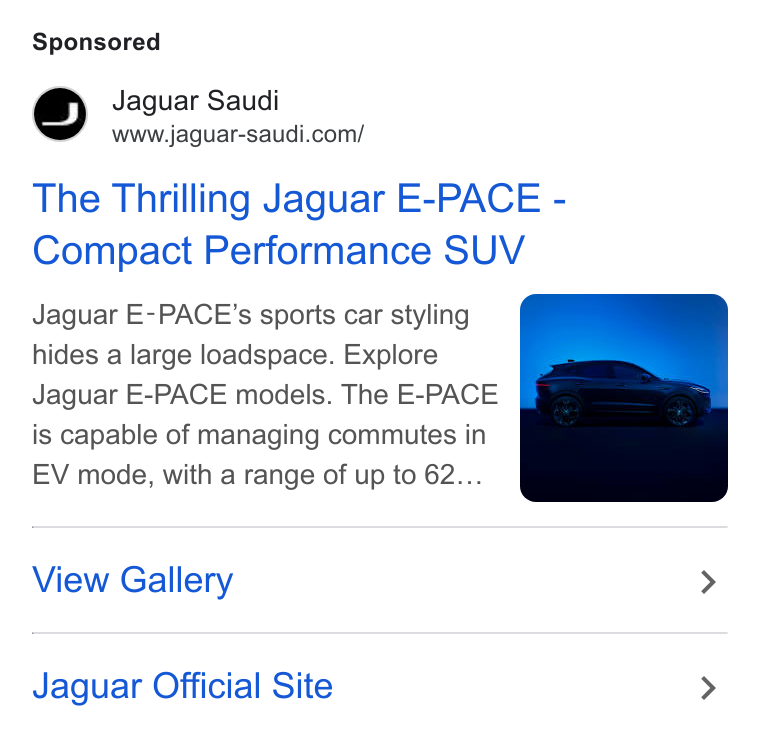Open the Thrilling Jaguar E-PACE ad headline
The width and height of the screenshot is (760, 738).
(299, 224)
